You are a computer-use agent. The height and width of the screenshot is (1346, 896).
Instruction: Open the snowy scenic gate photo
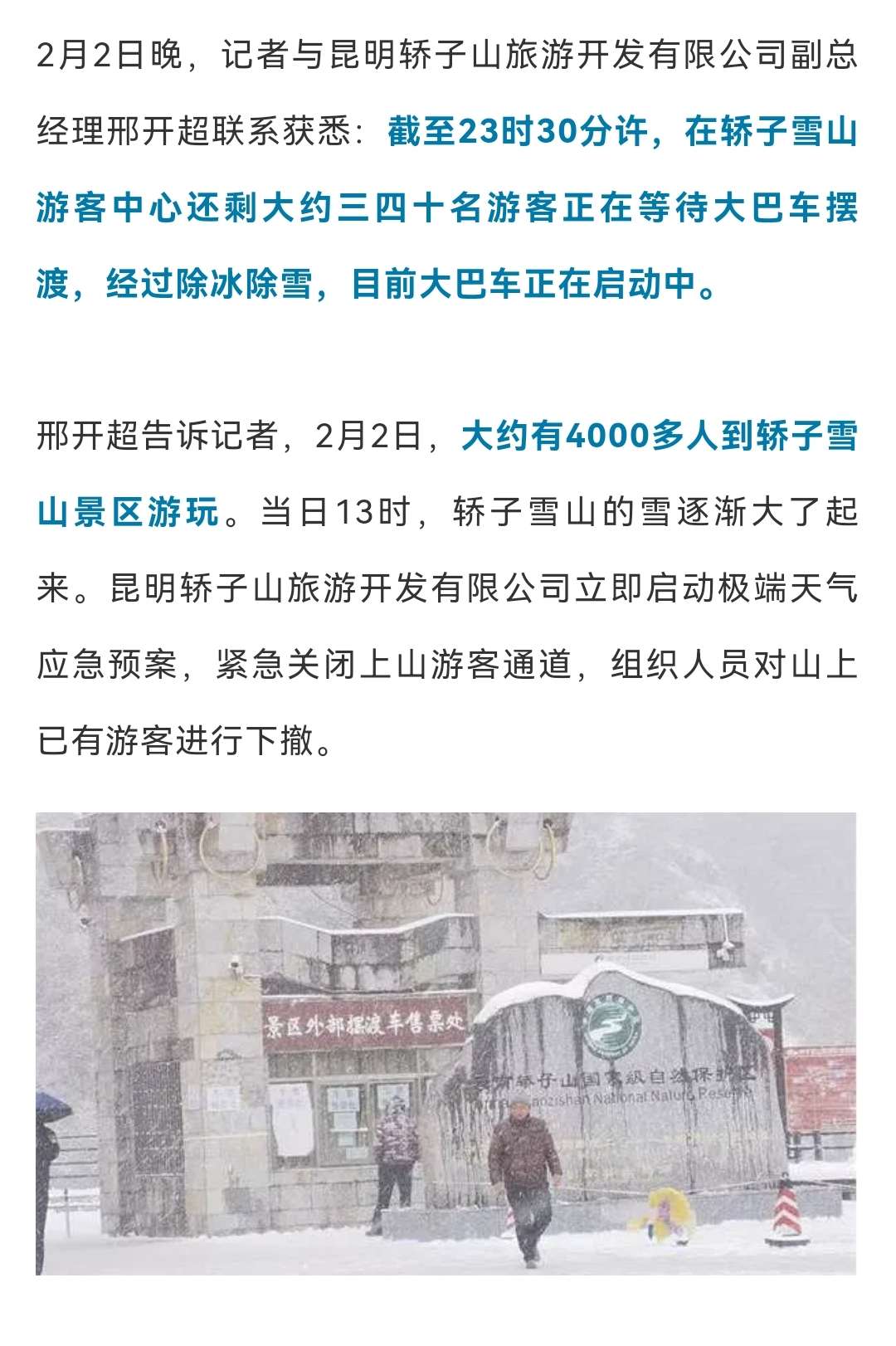pyautogui.click(x=446, y=1043)
